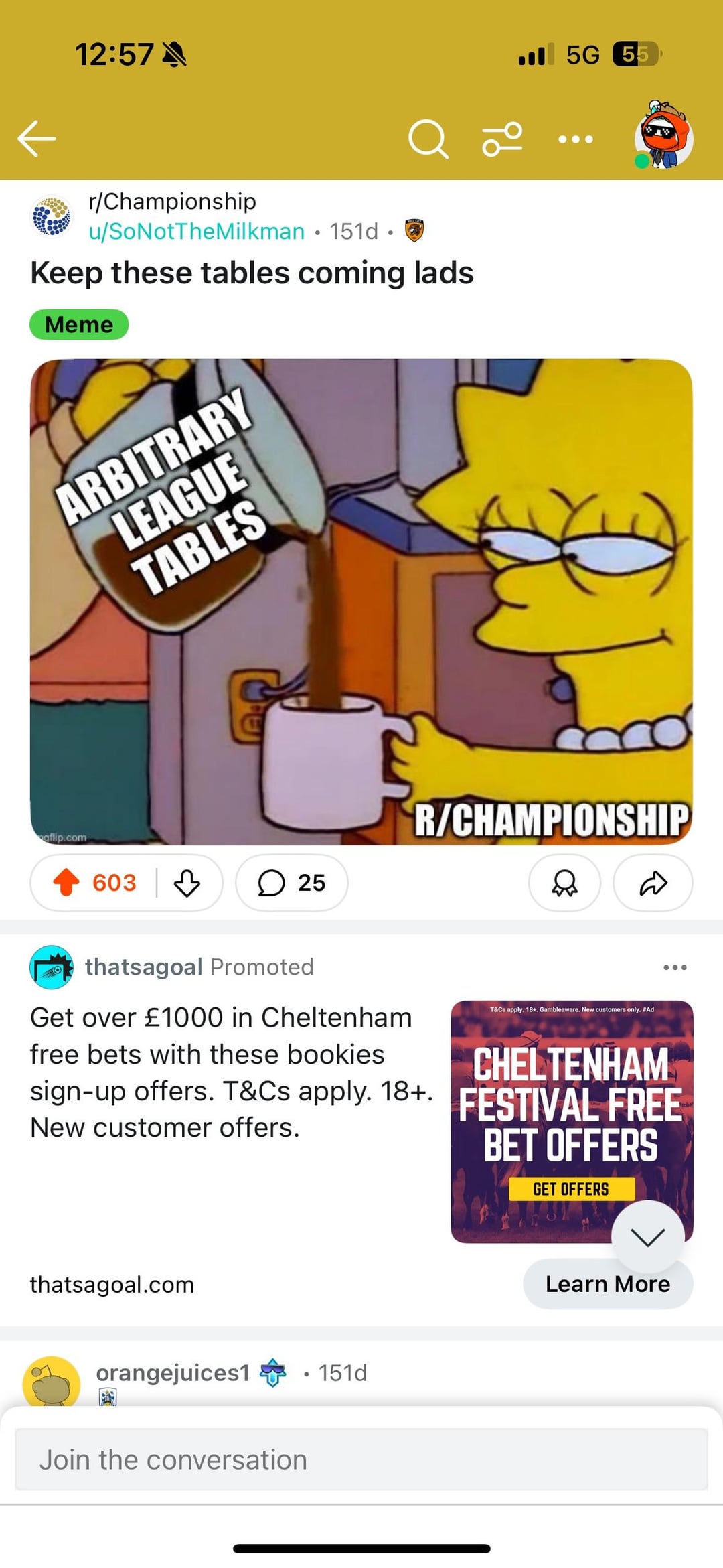
Task: View orangejuices1's profile
Action: coord(173,1373)
